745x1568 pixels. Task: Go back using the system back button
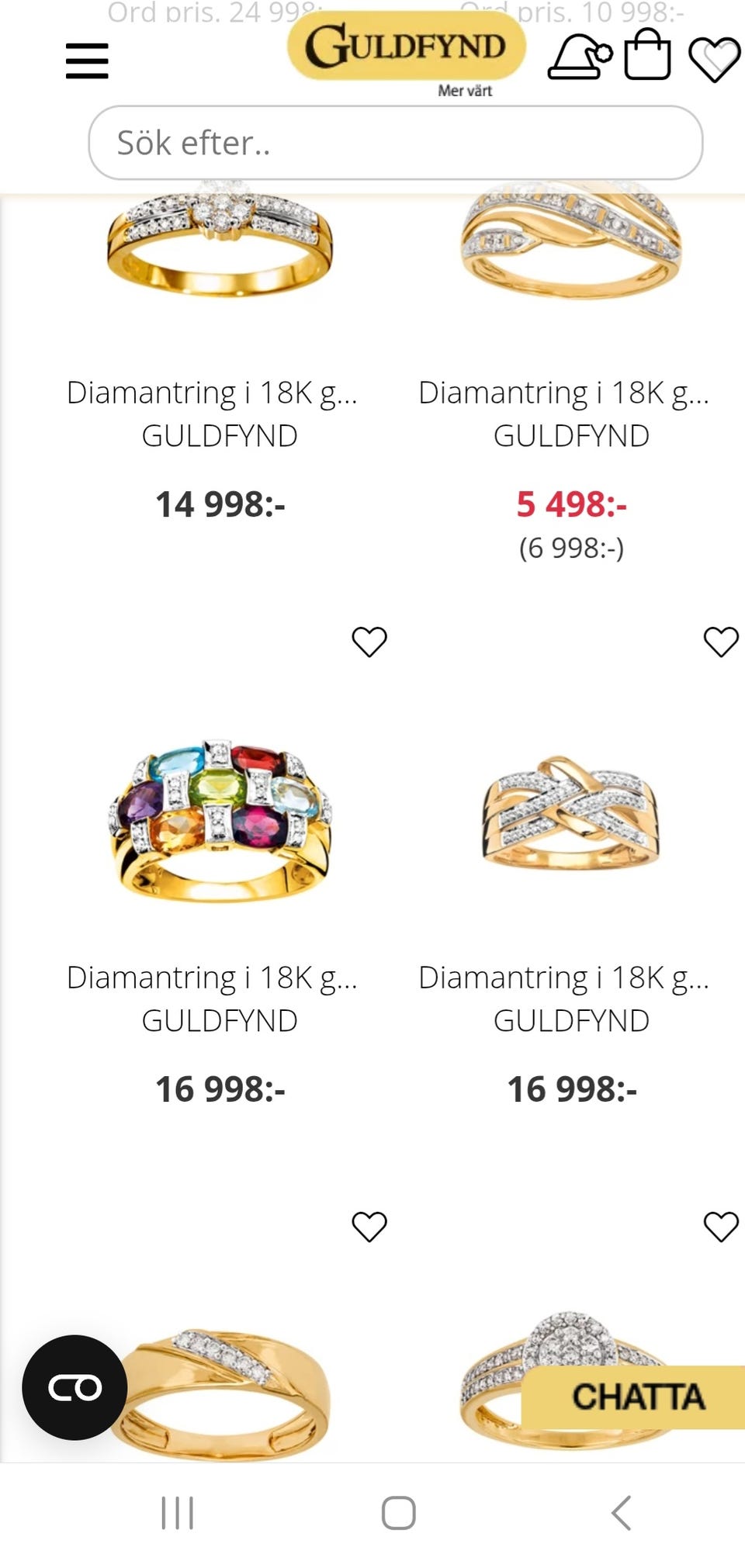pyautogui.click(x=621, y=1513)
